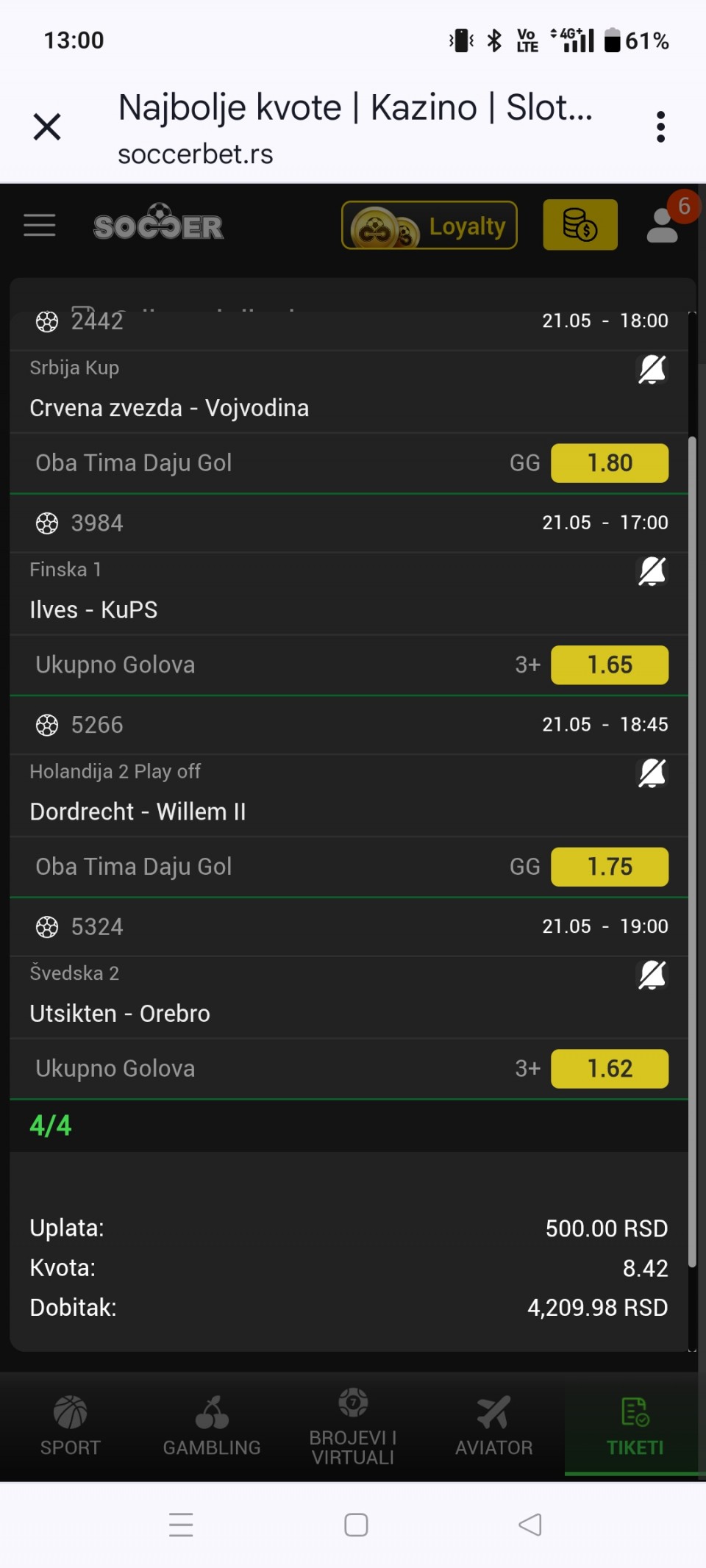706x1568 pixels.
Task: Close the browser tab with the X
Action: [47, 126]
